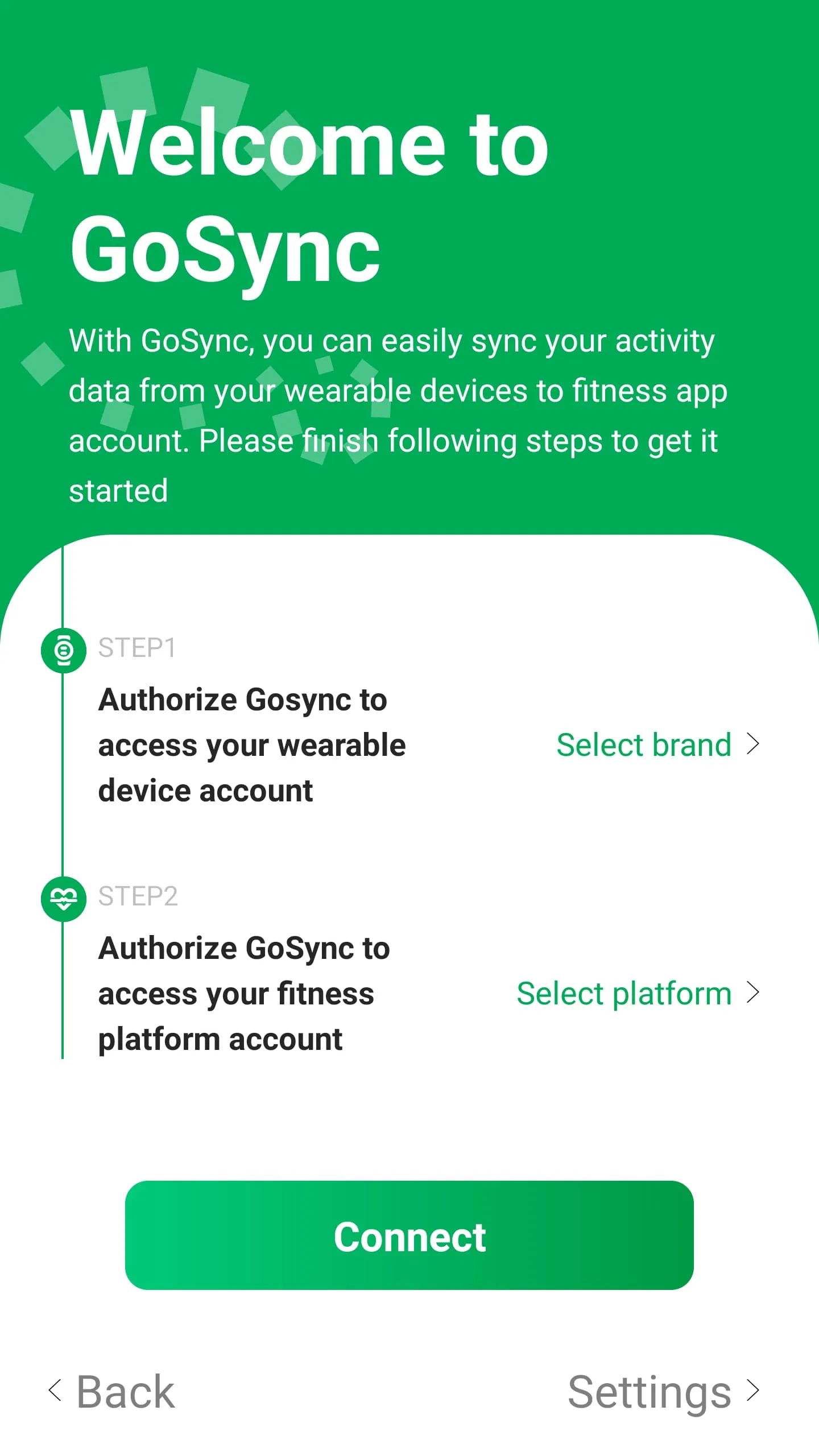Image resolution: width=819 pixels, height=1456 pixels.
Task: Choose a brand for STEP1 authorization
Action: click(x=643, y=744)
